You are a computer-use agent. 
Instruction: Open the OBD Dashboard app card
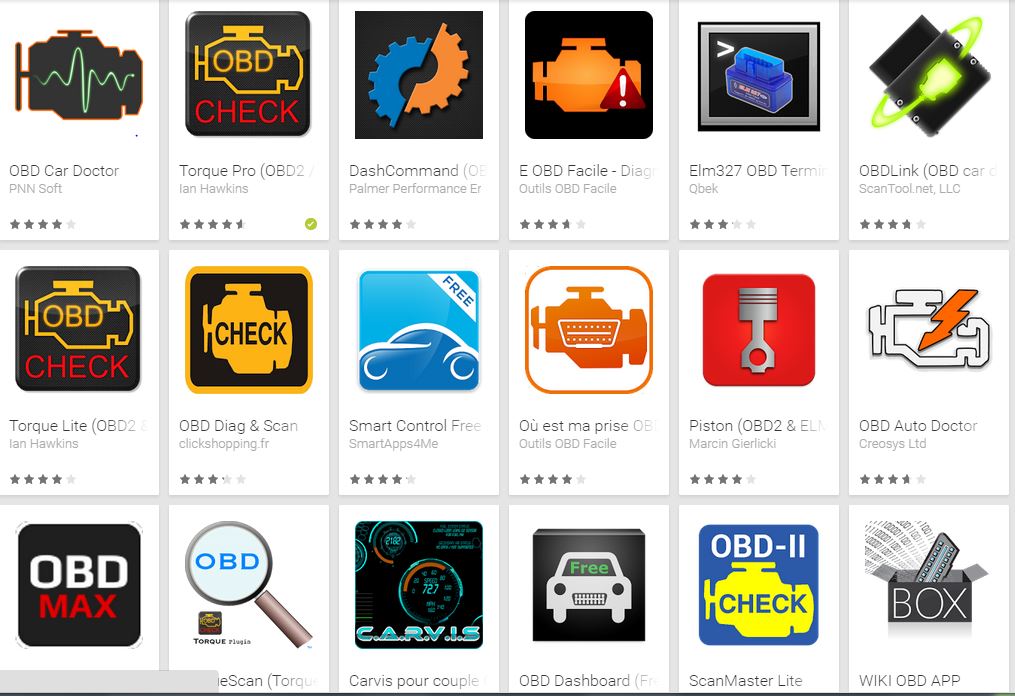point(588,585)
